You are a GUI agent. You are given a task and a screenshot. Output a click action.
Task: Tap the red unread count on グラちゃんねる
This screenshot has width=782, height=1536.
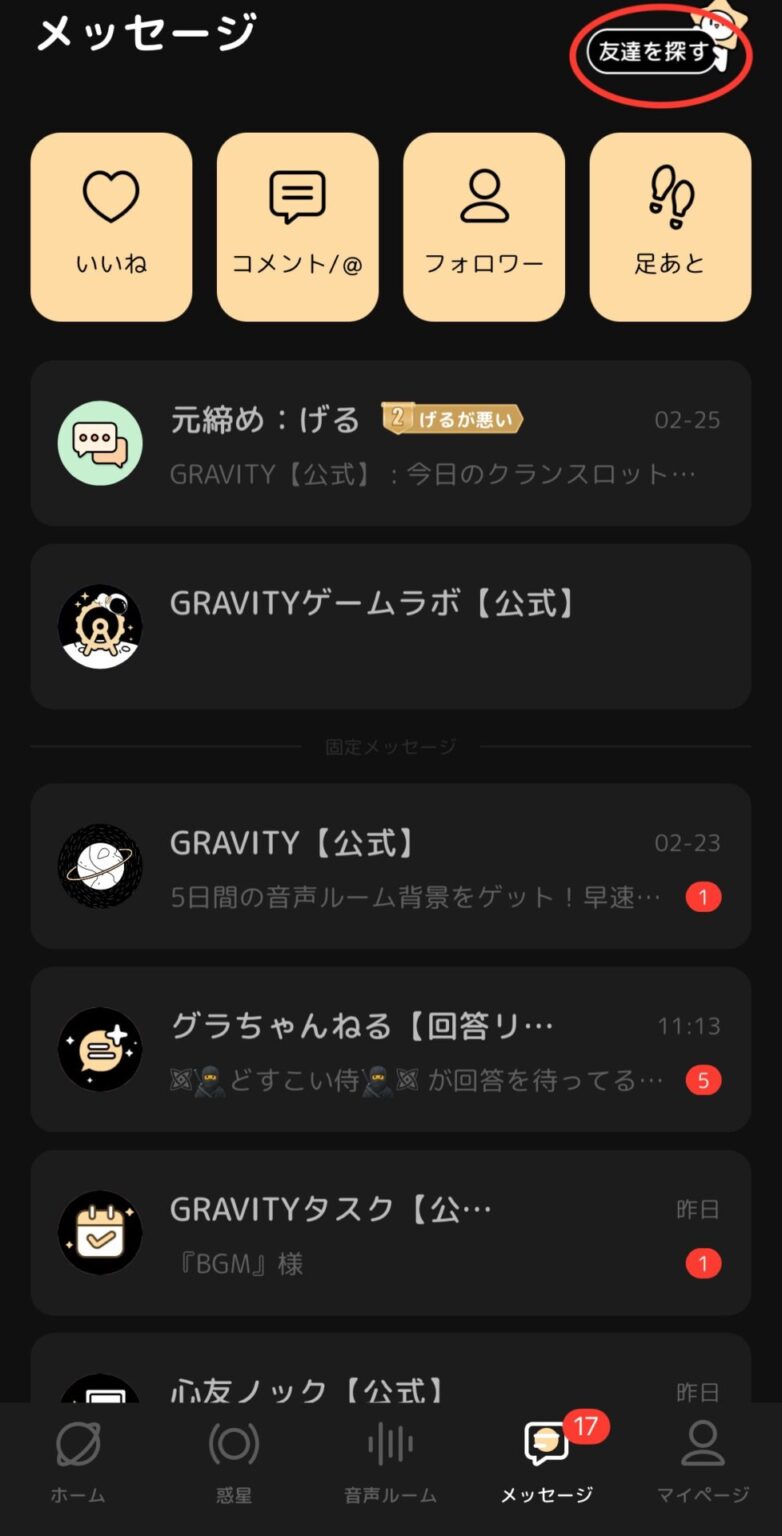click(x=704, y=1080)
